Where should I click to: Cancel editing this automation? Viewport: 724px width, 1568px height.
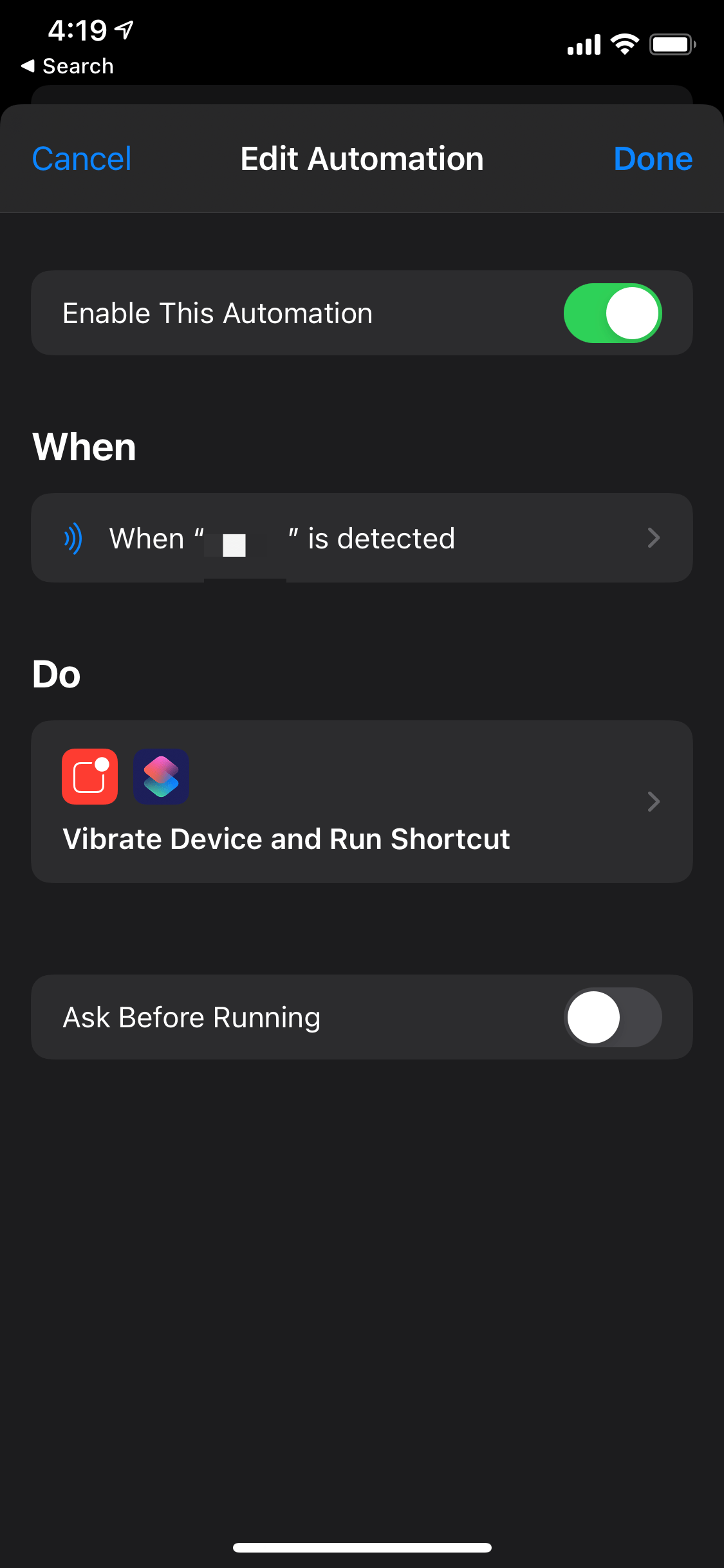pos(81,158)
